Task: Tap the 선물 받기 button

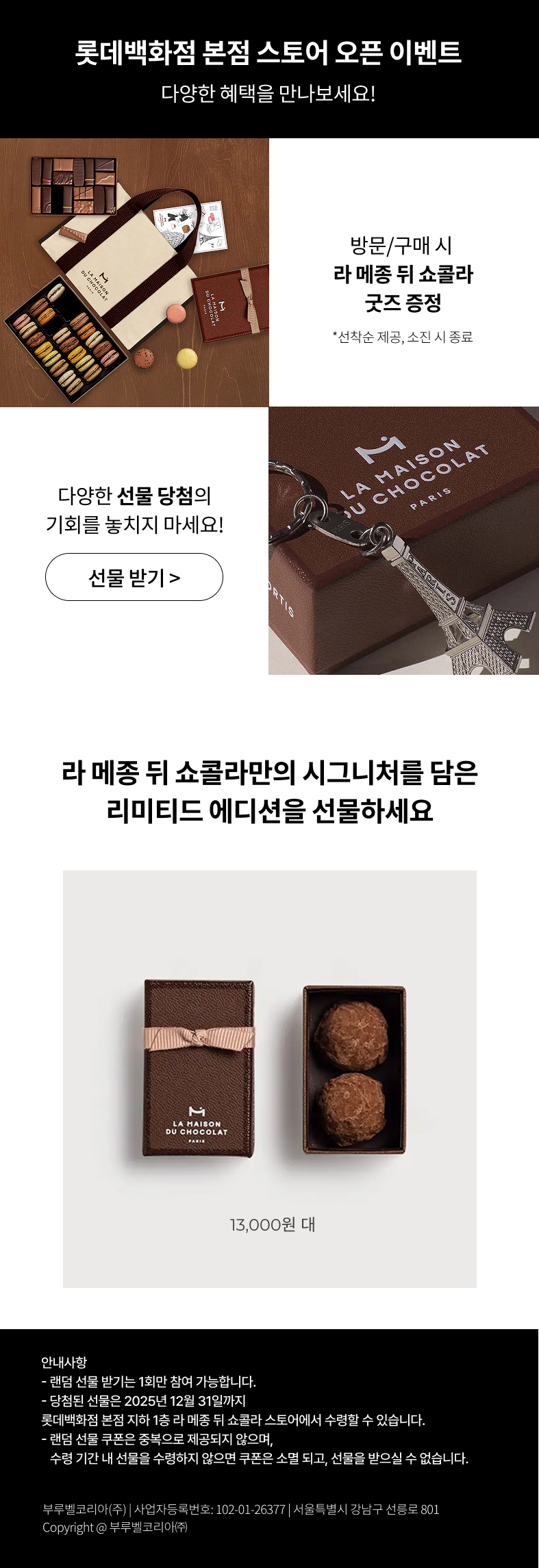Action: [x=134, y=577]
